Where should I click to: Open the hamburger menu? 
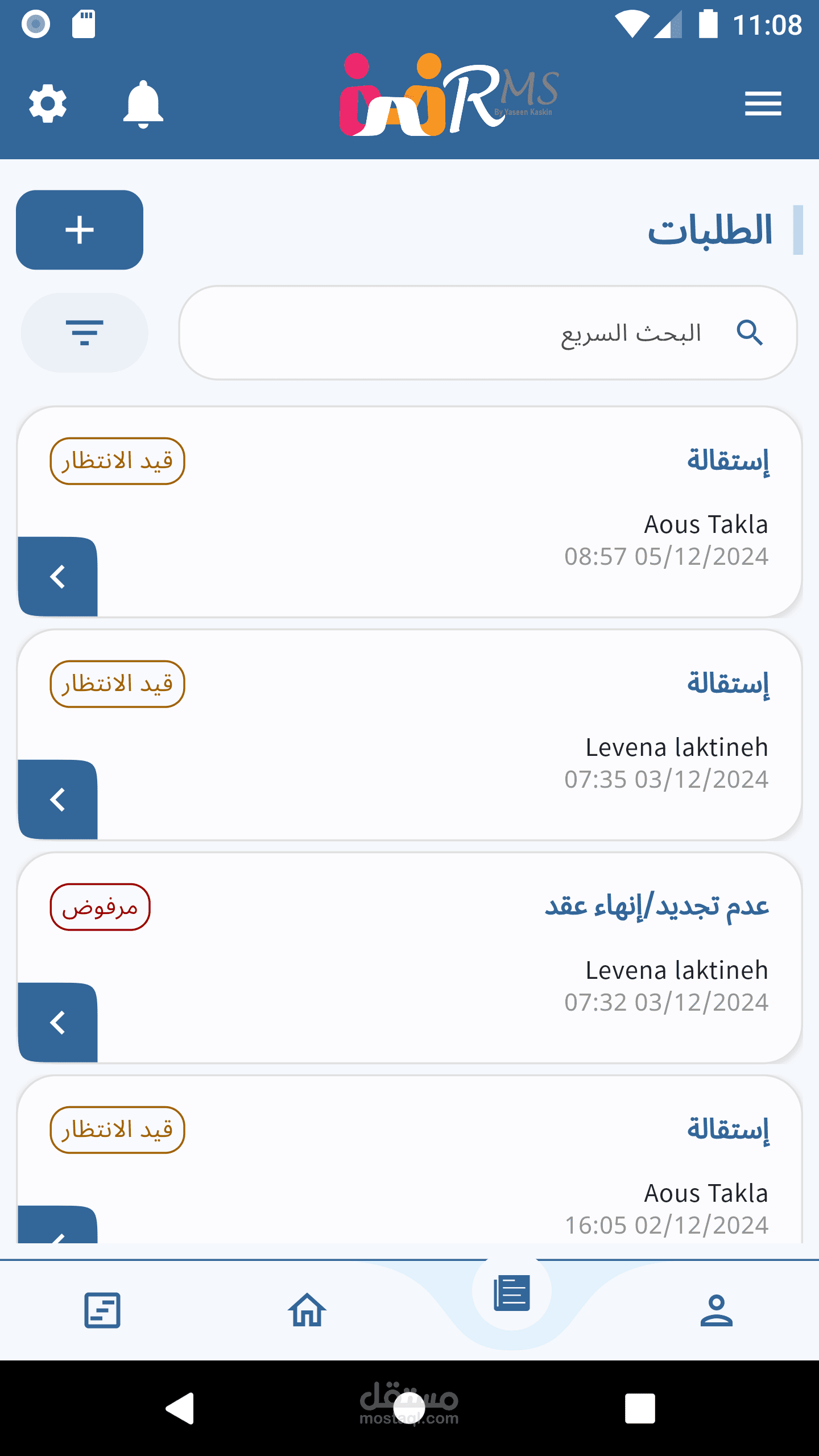[763, 104]
